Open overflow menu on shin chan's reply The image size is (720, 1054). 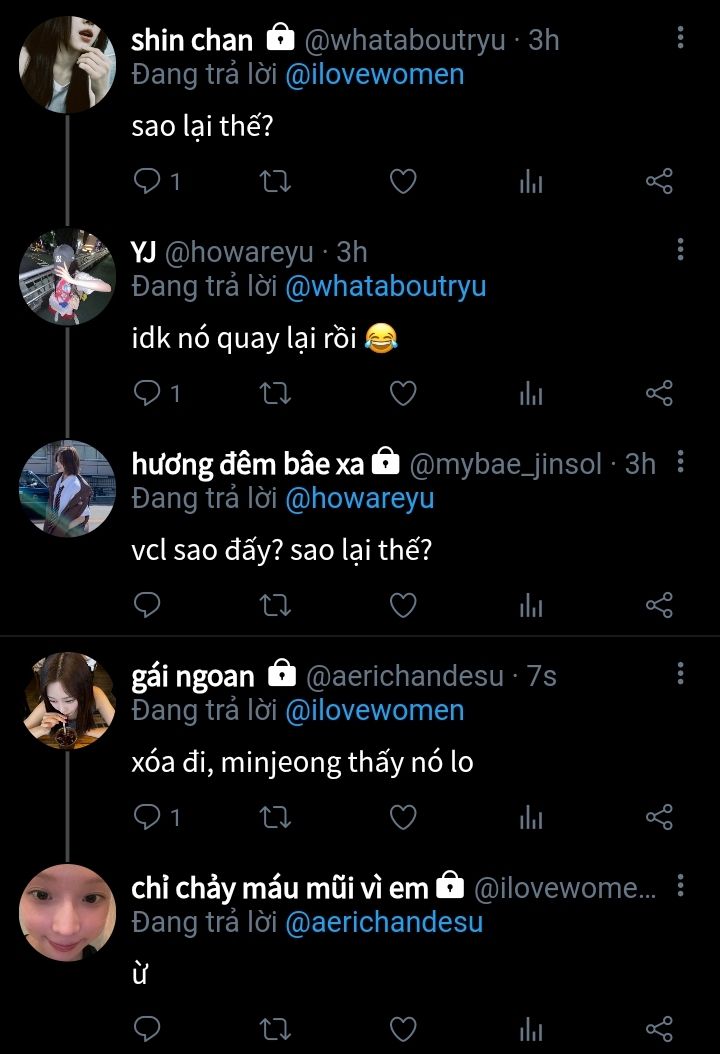tap(680, 39)
